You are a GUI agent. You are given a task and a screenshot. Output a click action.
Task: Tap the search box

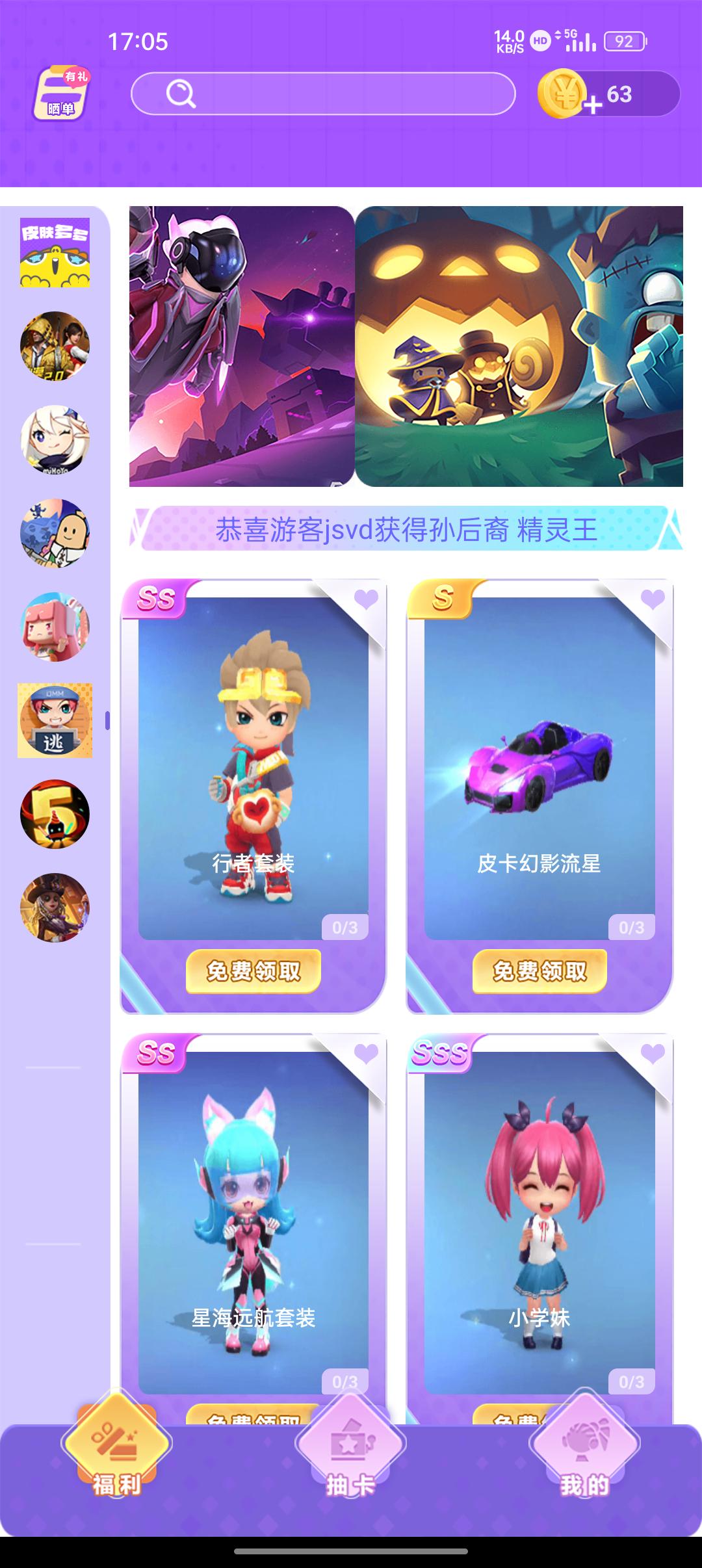[323, 94]
